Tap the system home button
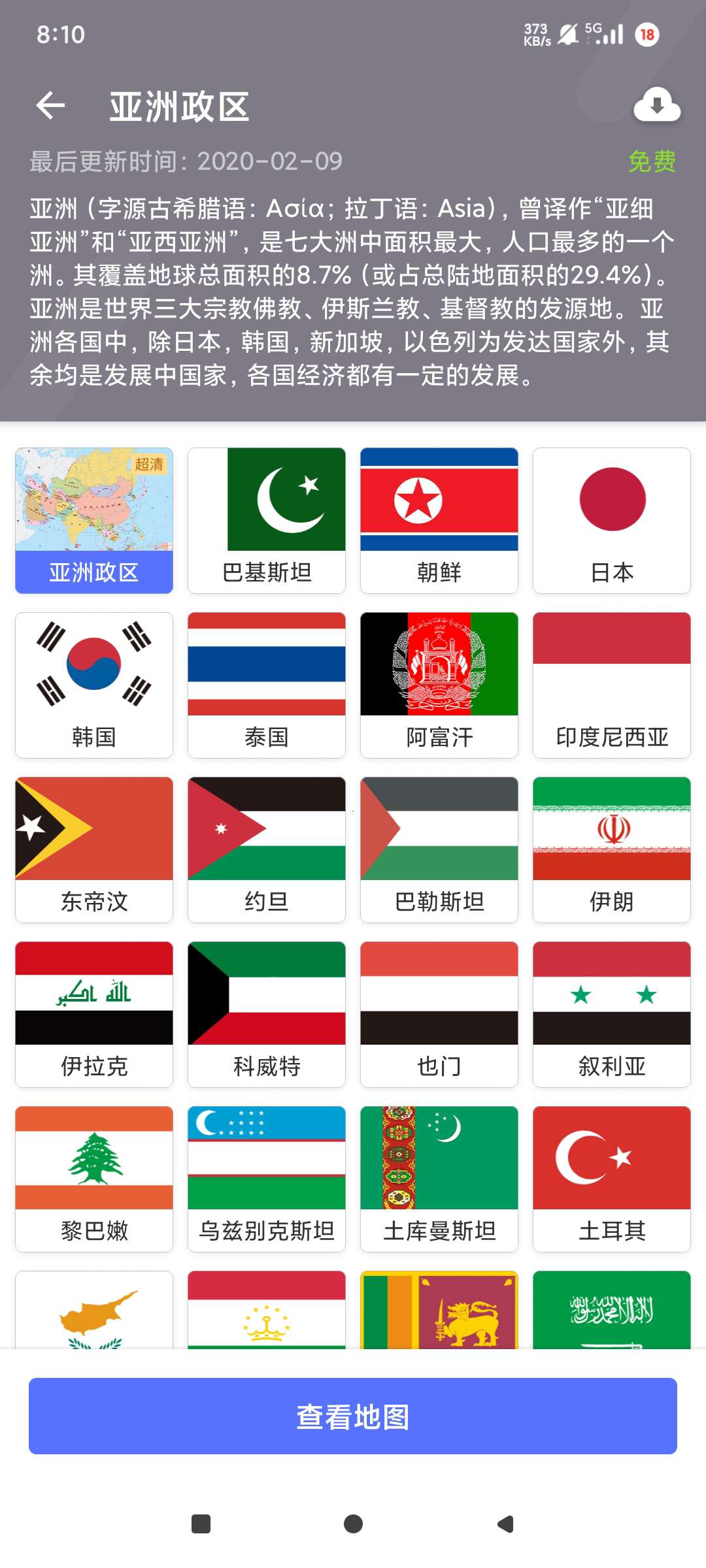The image size is (706, 1568). pos(353,1524)
